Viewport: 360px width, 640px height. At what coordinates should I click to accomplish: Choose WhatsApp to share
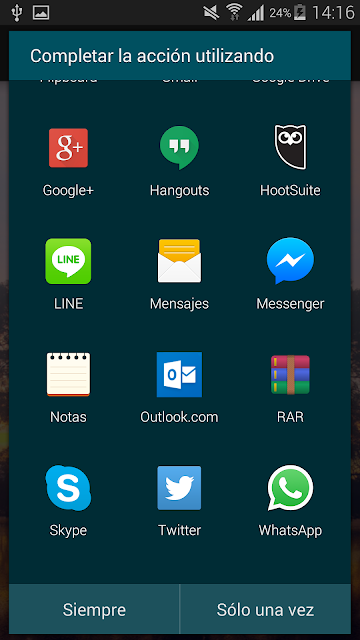(x=290, y=501)
